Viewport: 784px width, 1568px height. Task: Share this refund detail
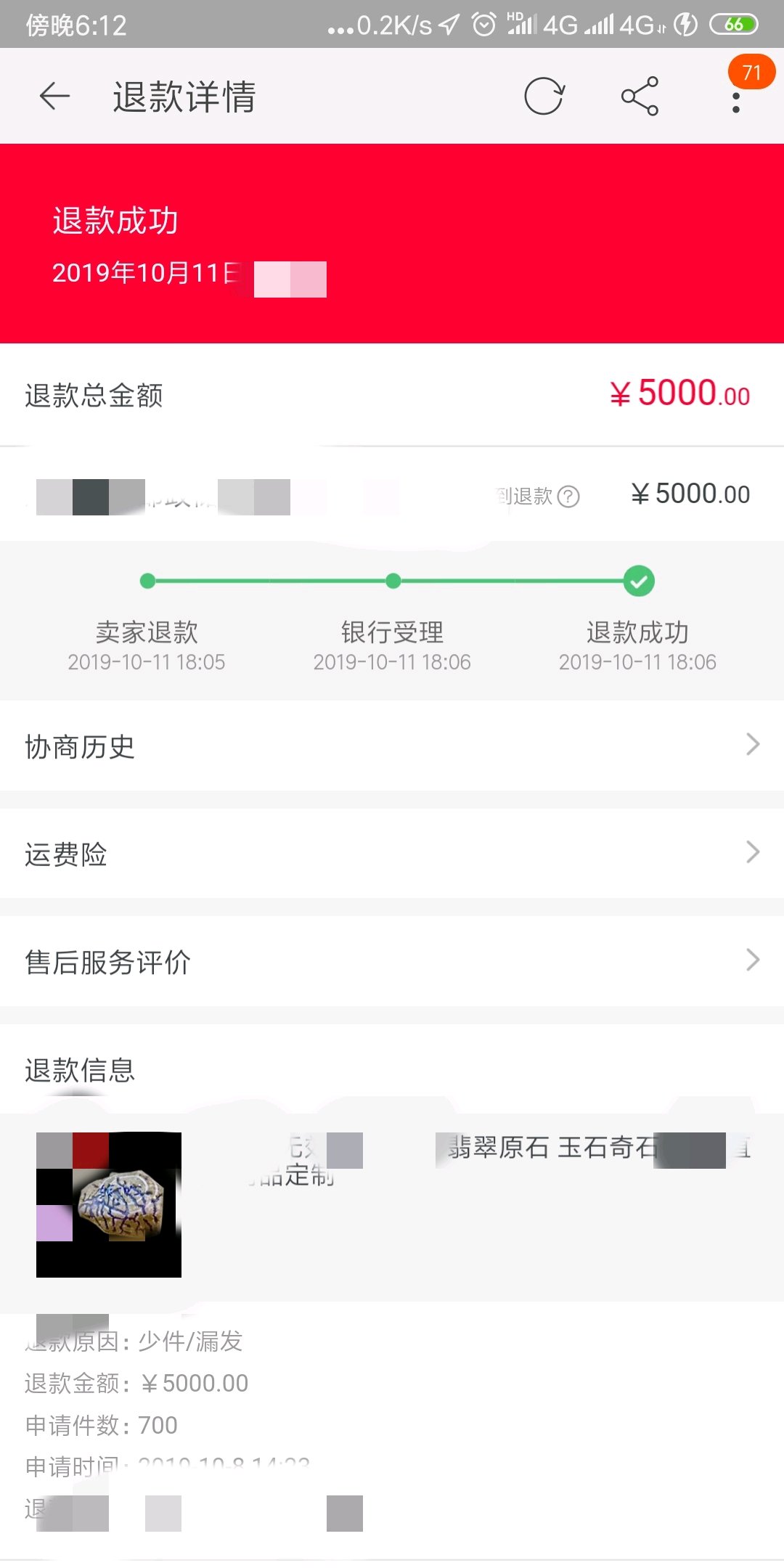coord(640,96)
